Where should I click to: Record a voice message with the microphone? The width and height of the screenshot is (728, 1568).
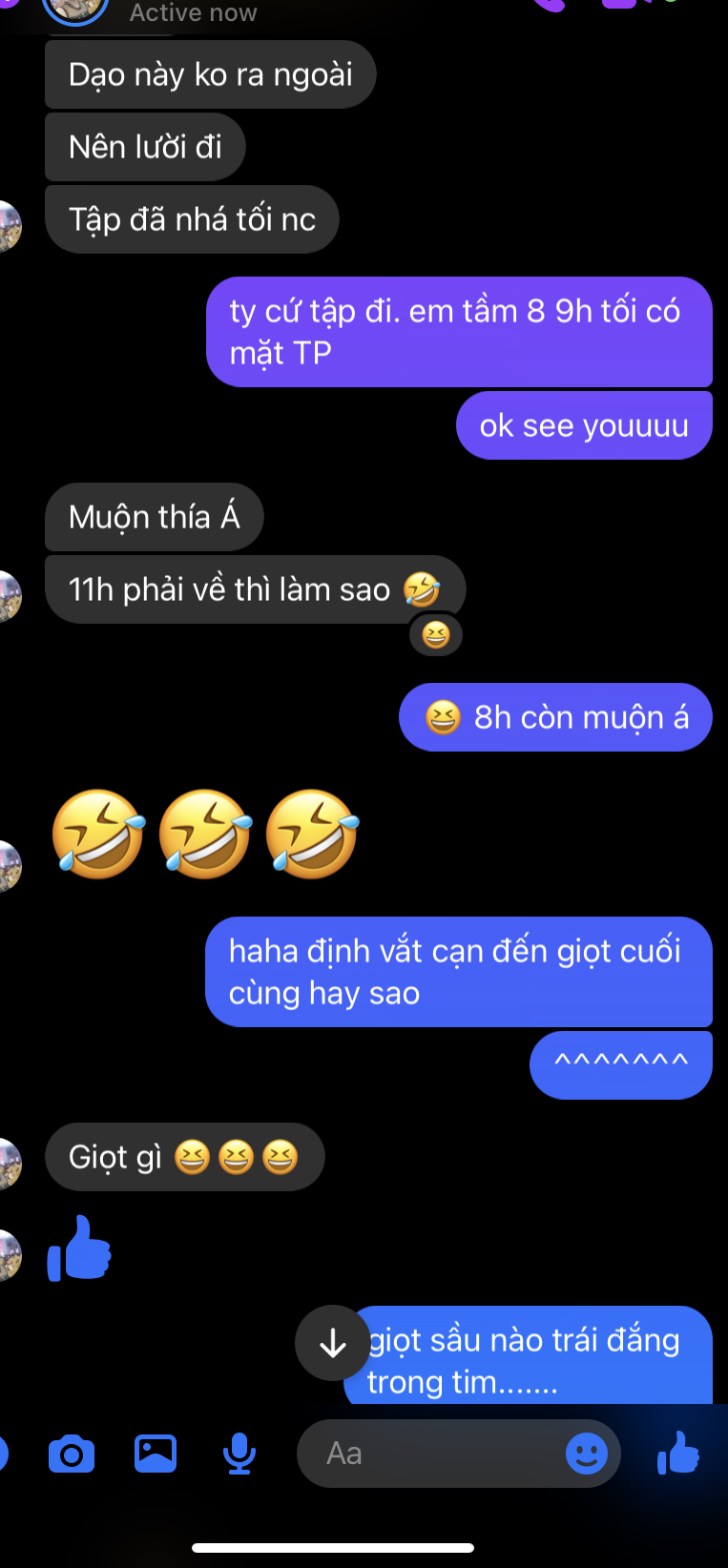[239, 1454]
